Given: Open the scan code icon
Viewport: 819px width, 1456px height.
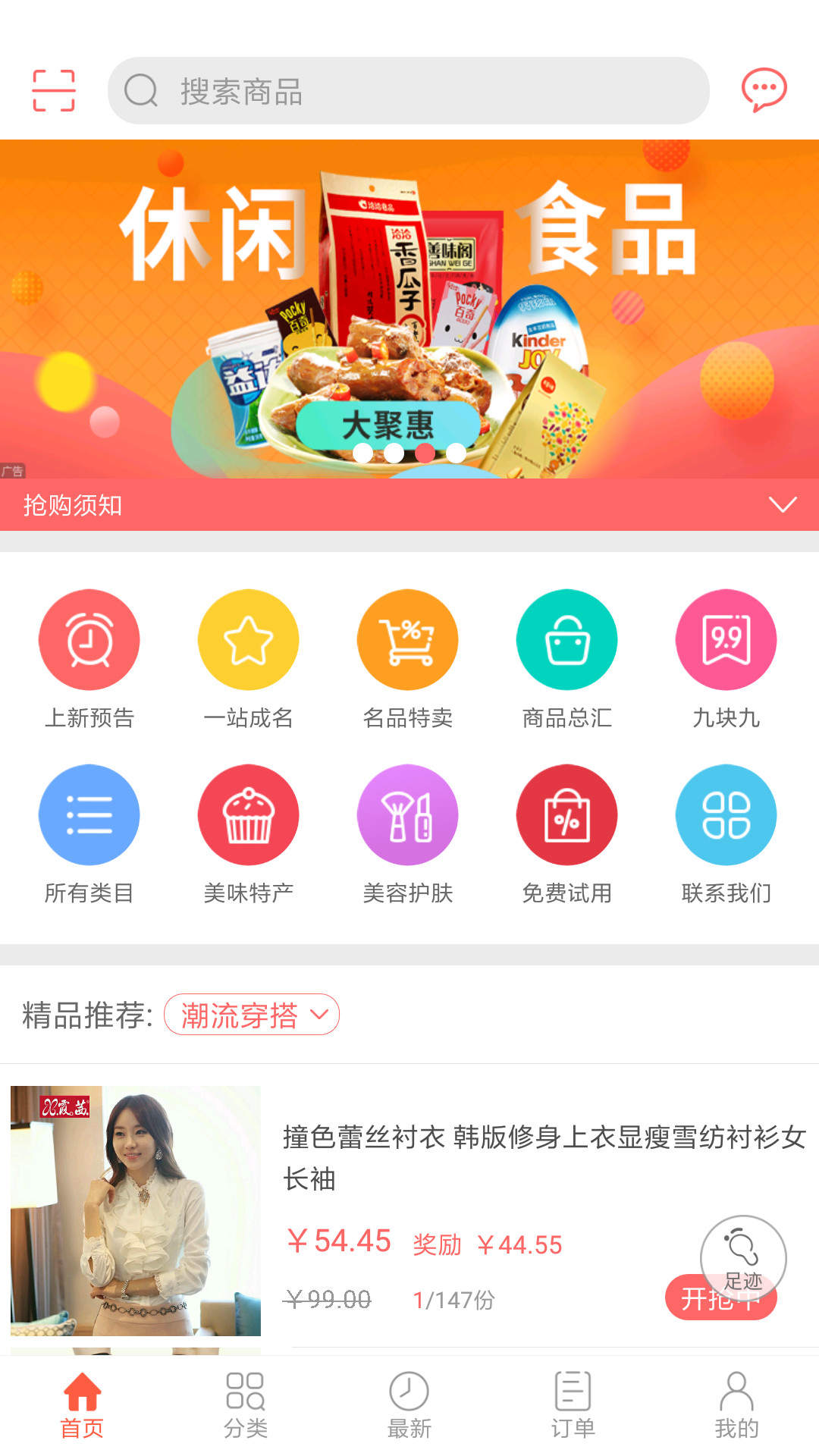Looking at the screenshot, I should (54, 91).
